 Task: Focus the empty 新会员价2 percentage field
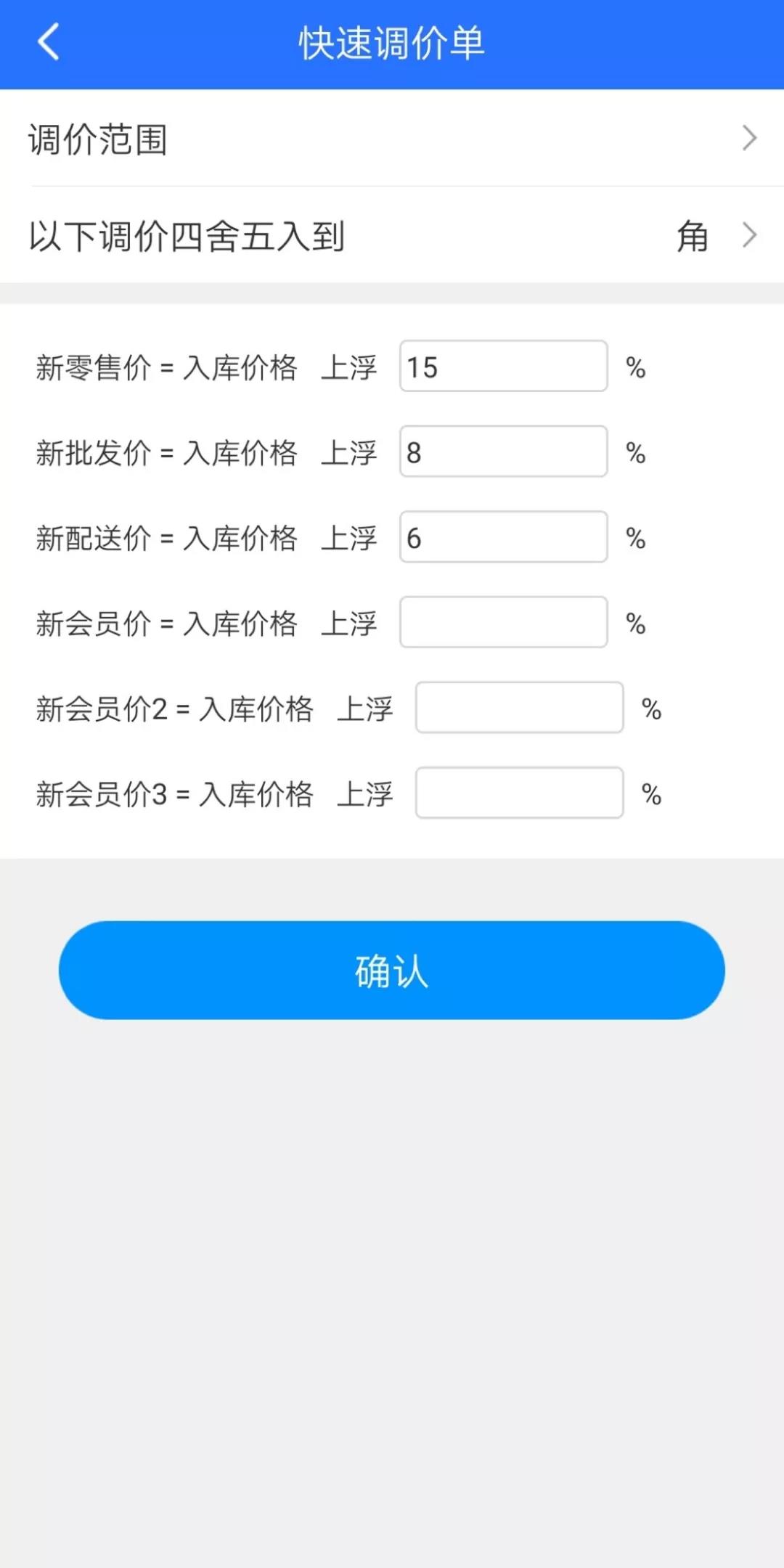point(519,708)
